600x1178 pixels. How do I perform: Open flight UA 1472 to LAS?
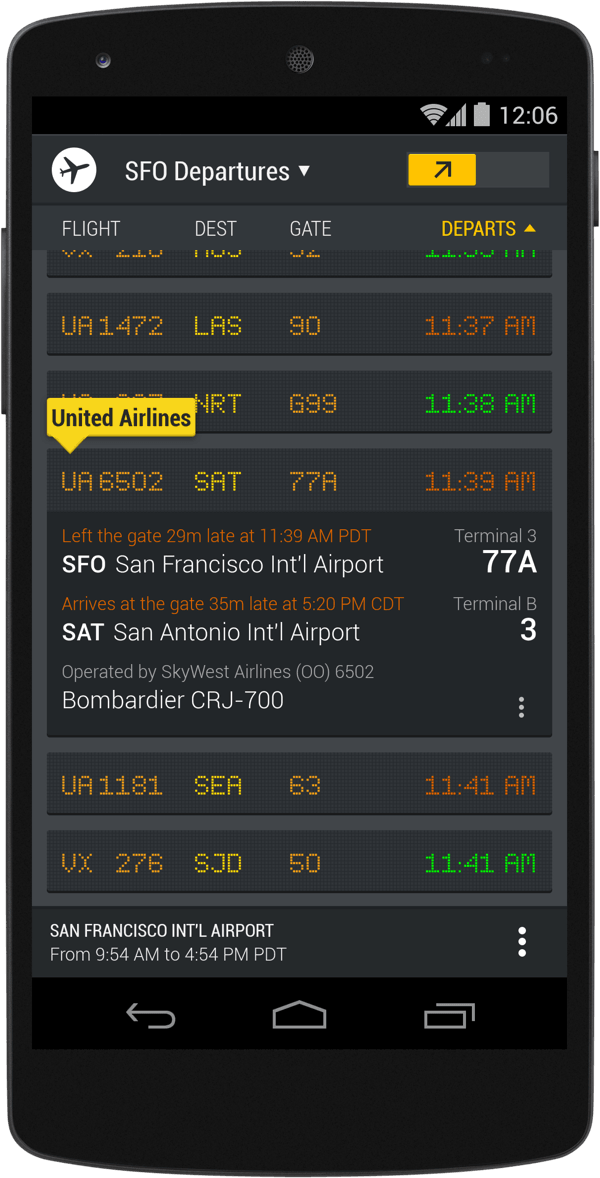[x=300, y=325]
